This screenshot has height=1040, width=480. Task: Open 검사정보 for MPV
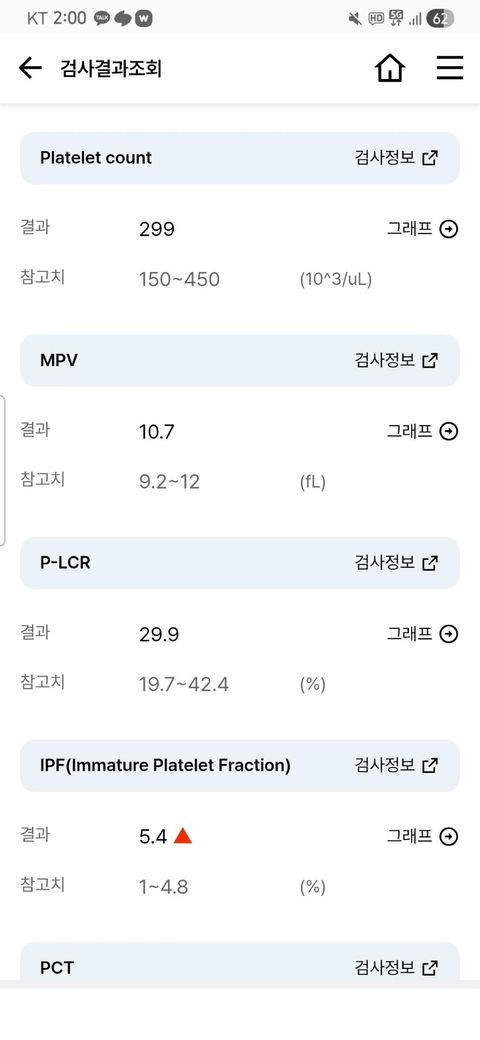396,360
